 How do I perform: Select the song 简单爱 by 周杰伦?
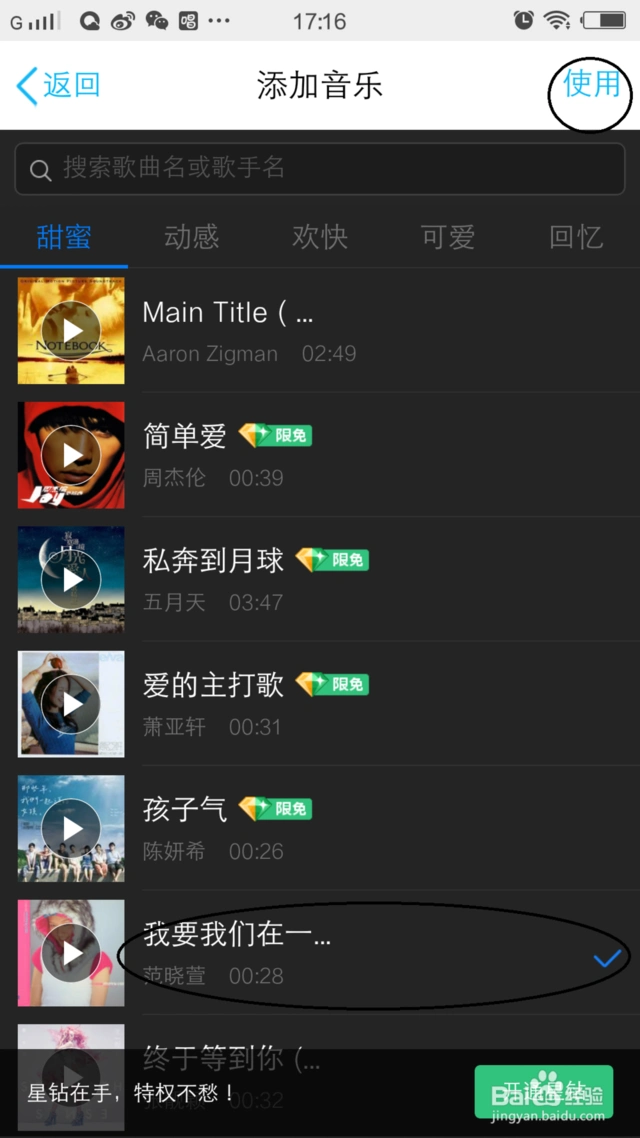click(380, 455)
